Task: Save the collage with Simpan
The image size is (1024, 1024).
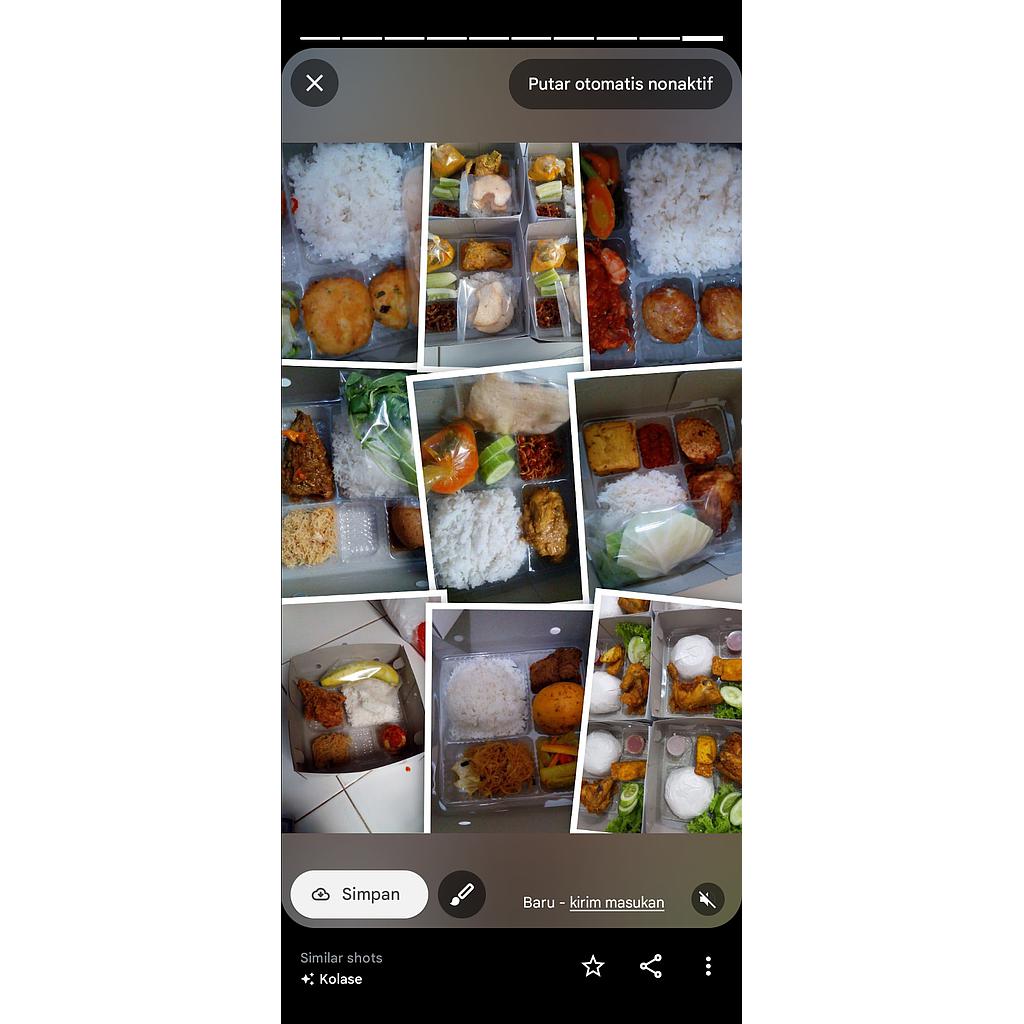Action: click(358, 894)
